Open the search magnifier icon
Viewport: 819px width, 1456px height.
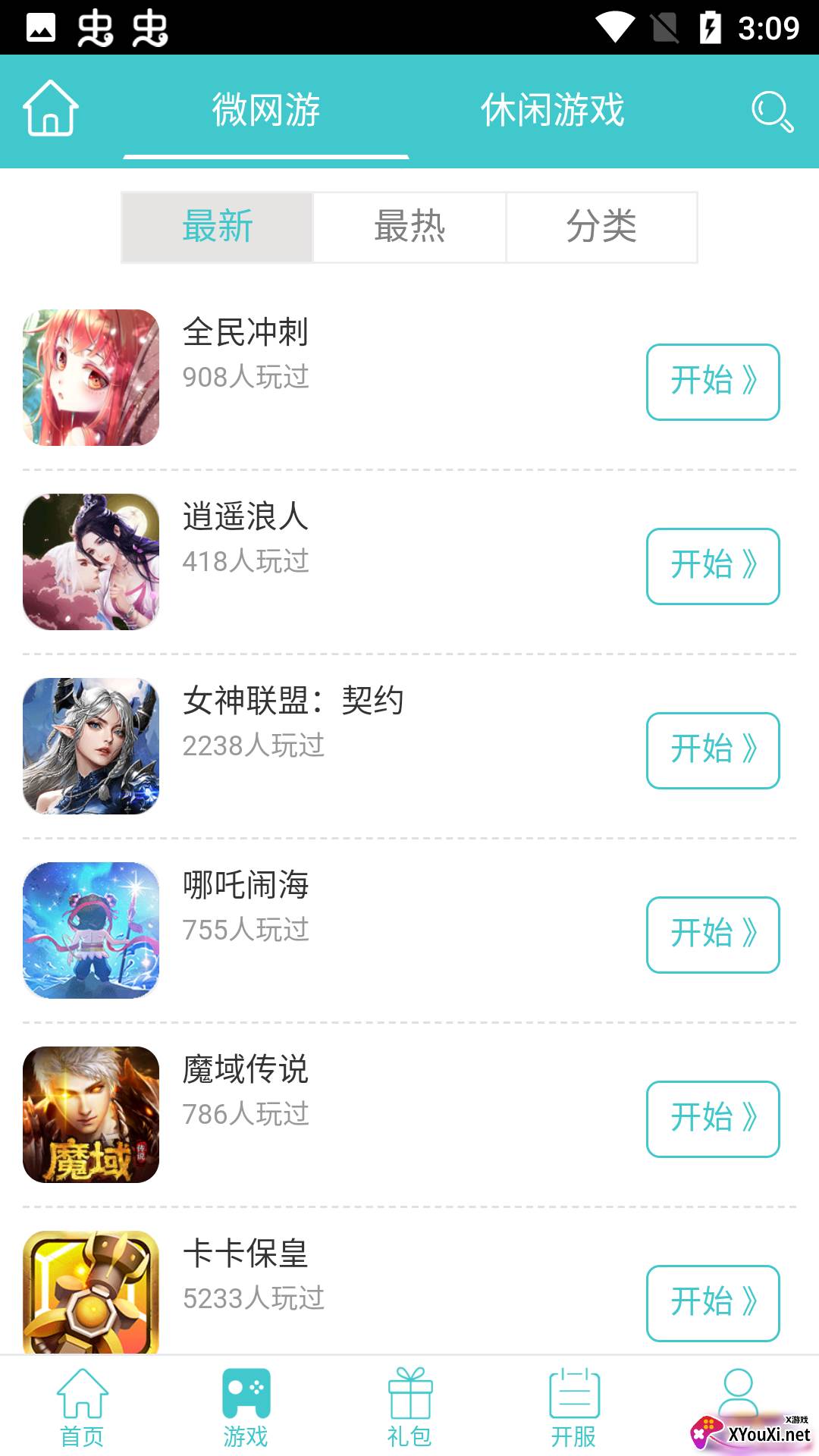771,111
